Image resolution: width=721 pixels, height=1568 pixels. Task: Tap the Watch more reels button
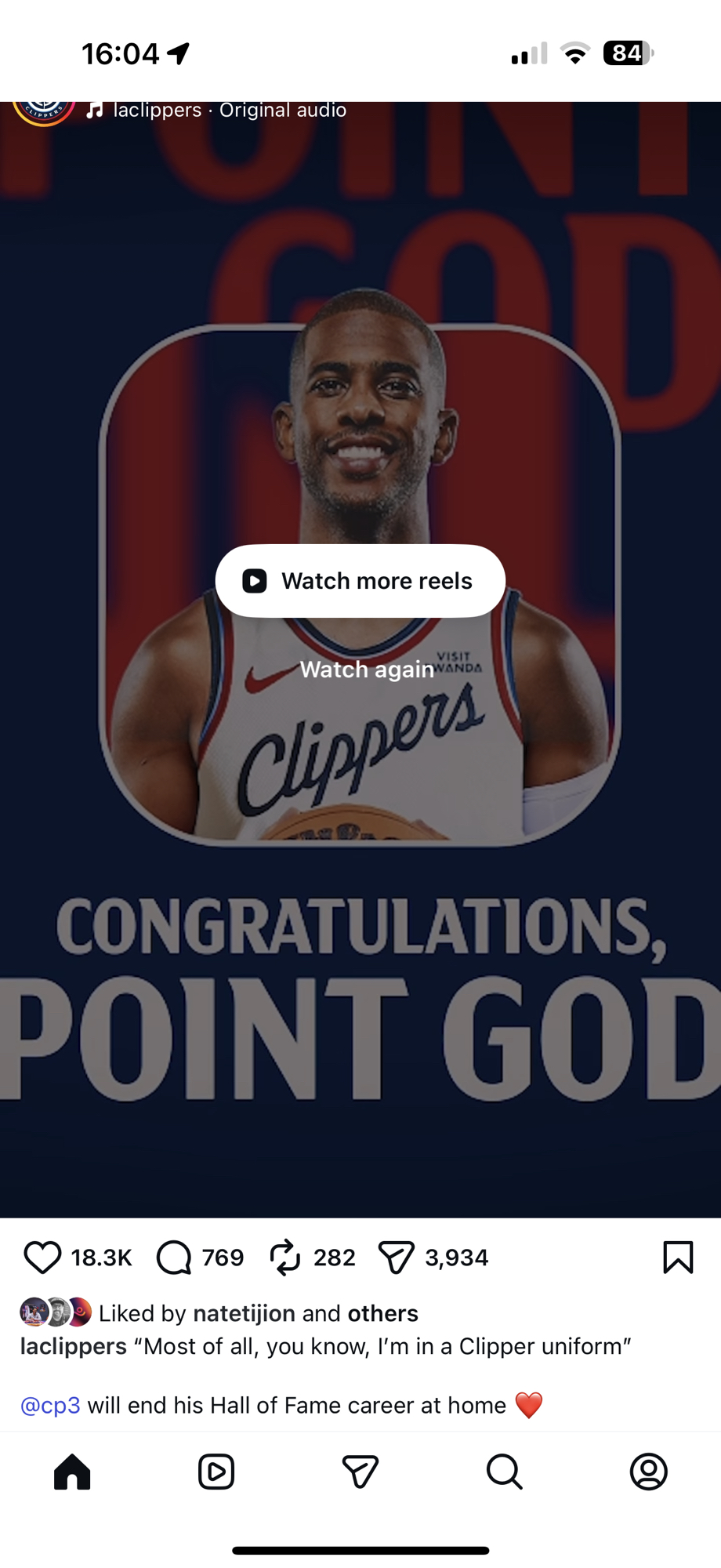click(360, 581)
